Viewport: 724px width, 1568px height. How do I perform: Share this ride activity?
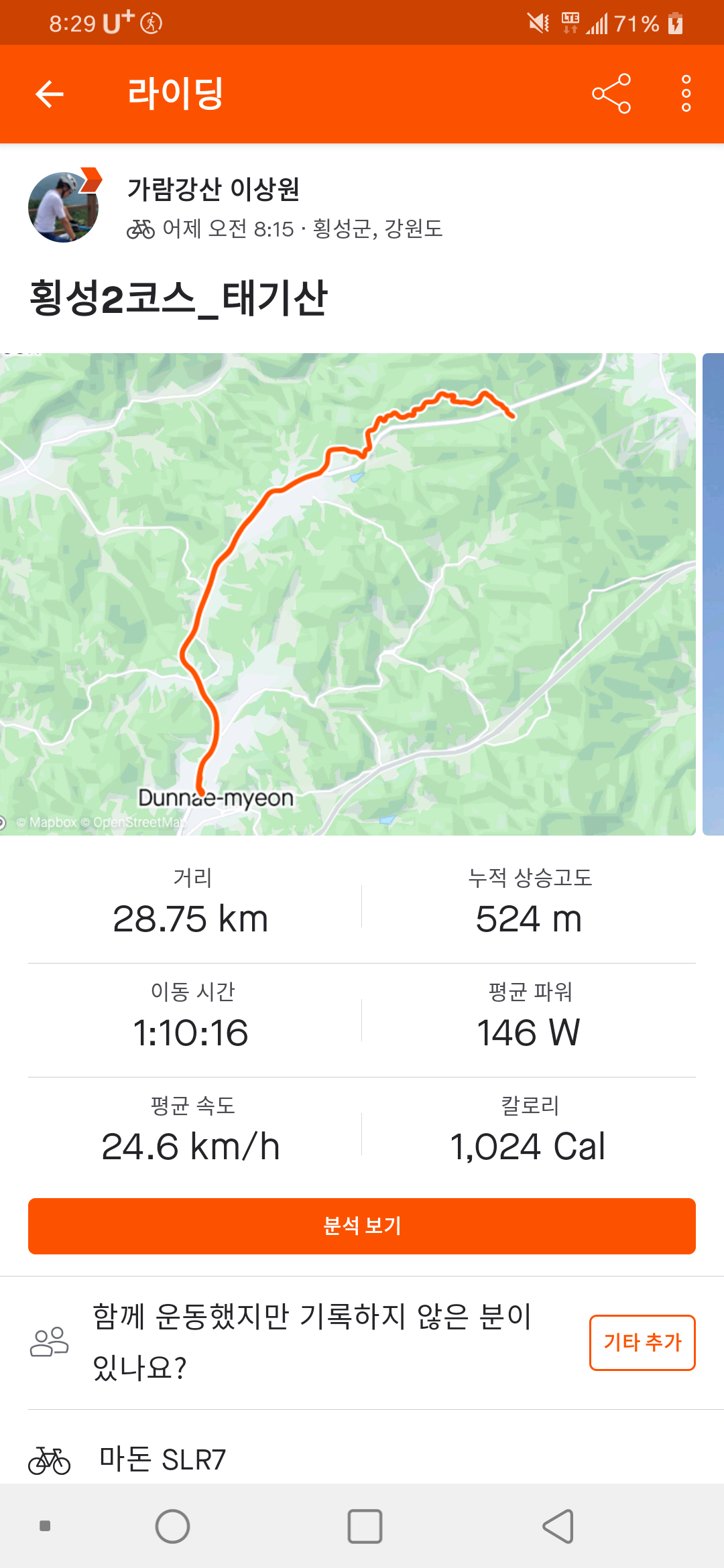pyautogui.click(x=611, y=94)
